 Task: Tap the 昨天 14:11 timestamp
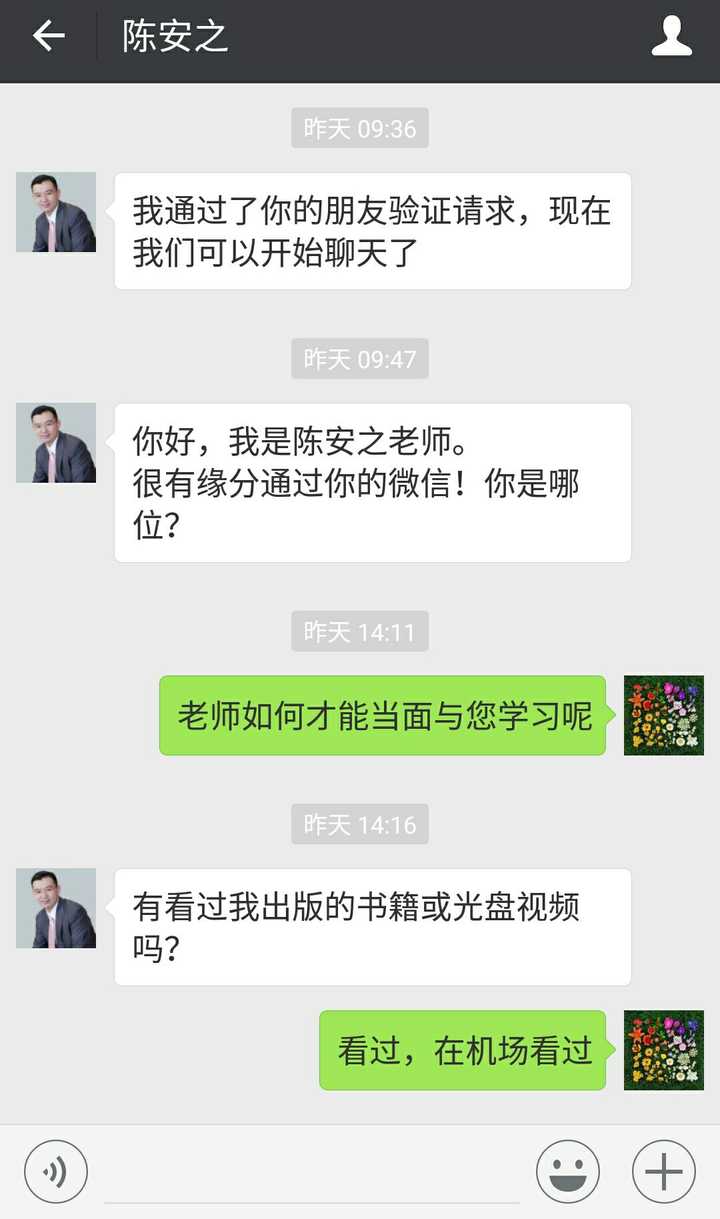[x=359, y=631]
